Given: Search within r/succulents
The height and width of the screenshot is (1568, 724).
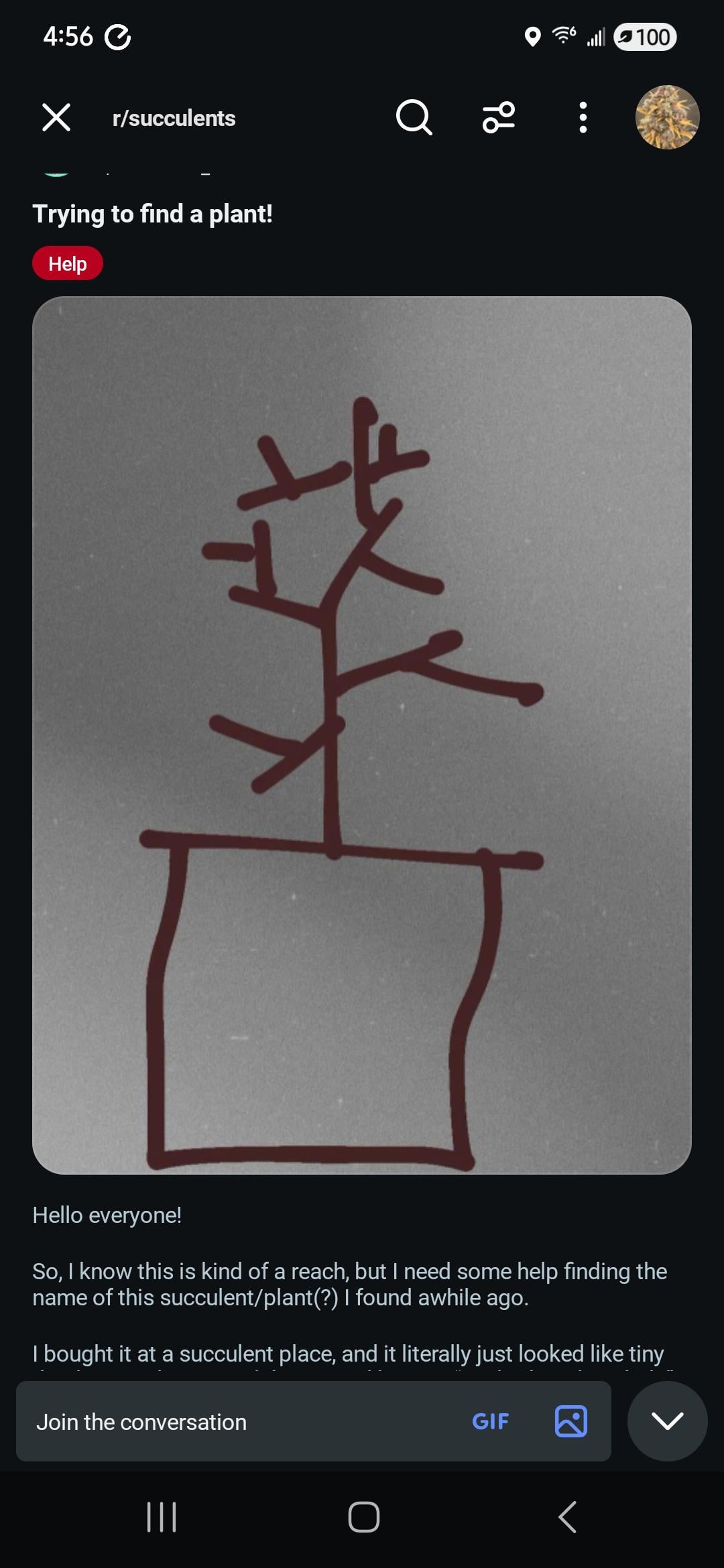Looking at the screenshot, I should click(x=414, y=118).
